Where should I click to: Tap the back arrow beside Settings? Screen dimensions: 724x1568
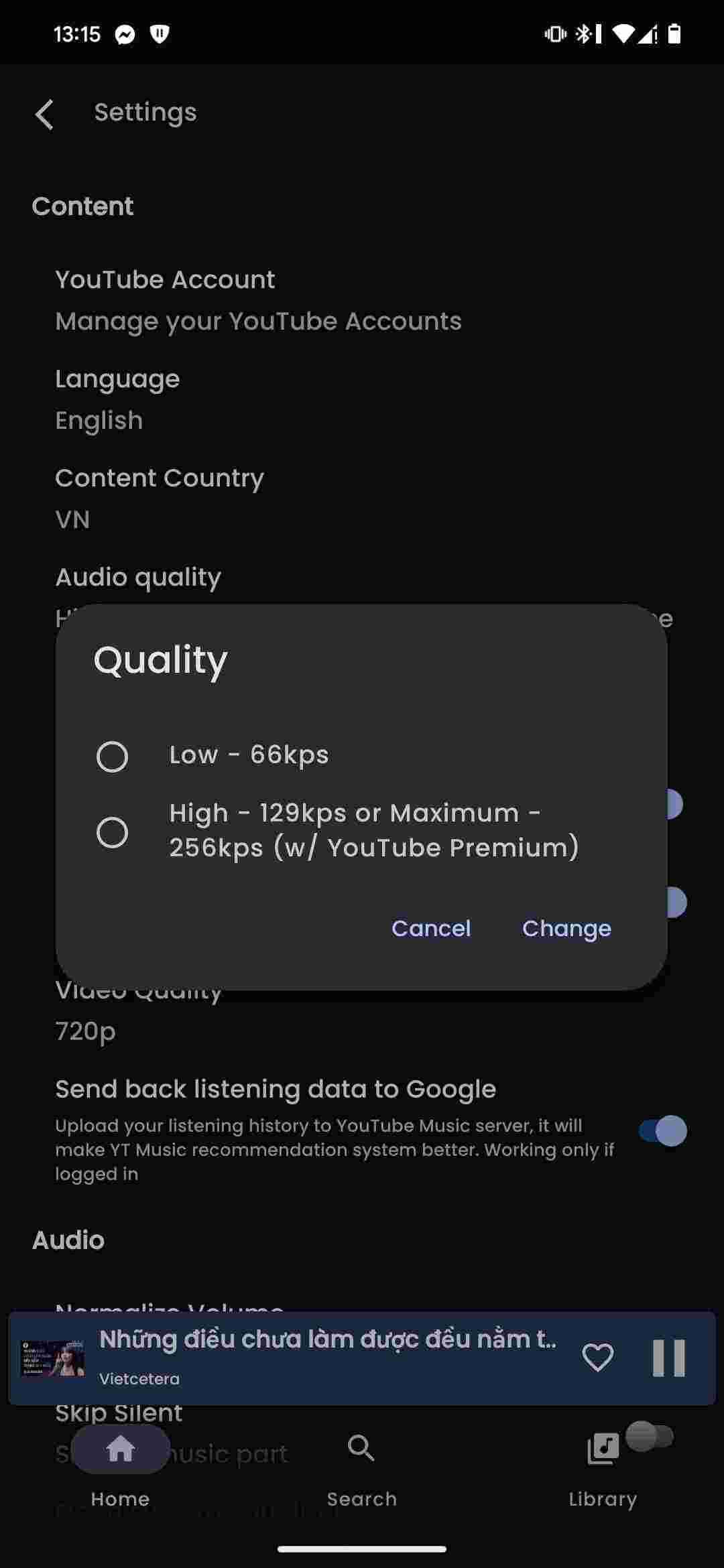[44, 114]
